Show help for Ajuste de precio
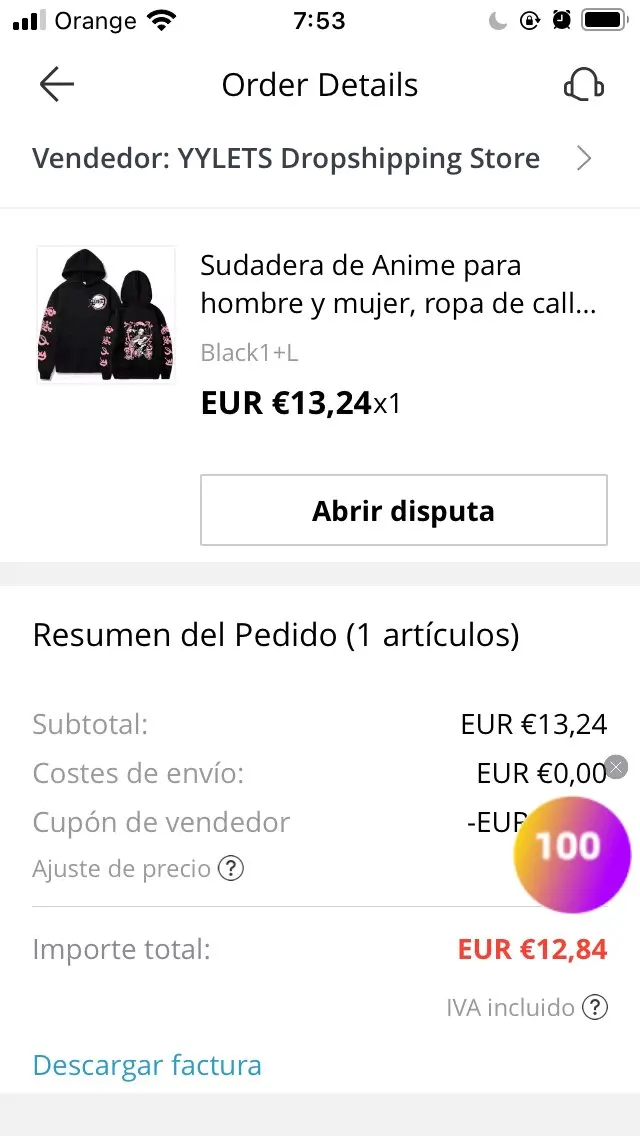Image resolution: width=640 pixels, height=1136 pixels. 231,868
